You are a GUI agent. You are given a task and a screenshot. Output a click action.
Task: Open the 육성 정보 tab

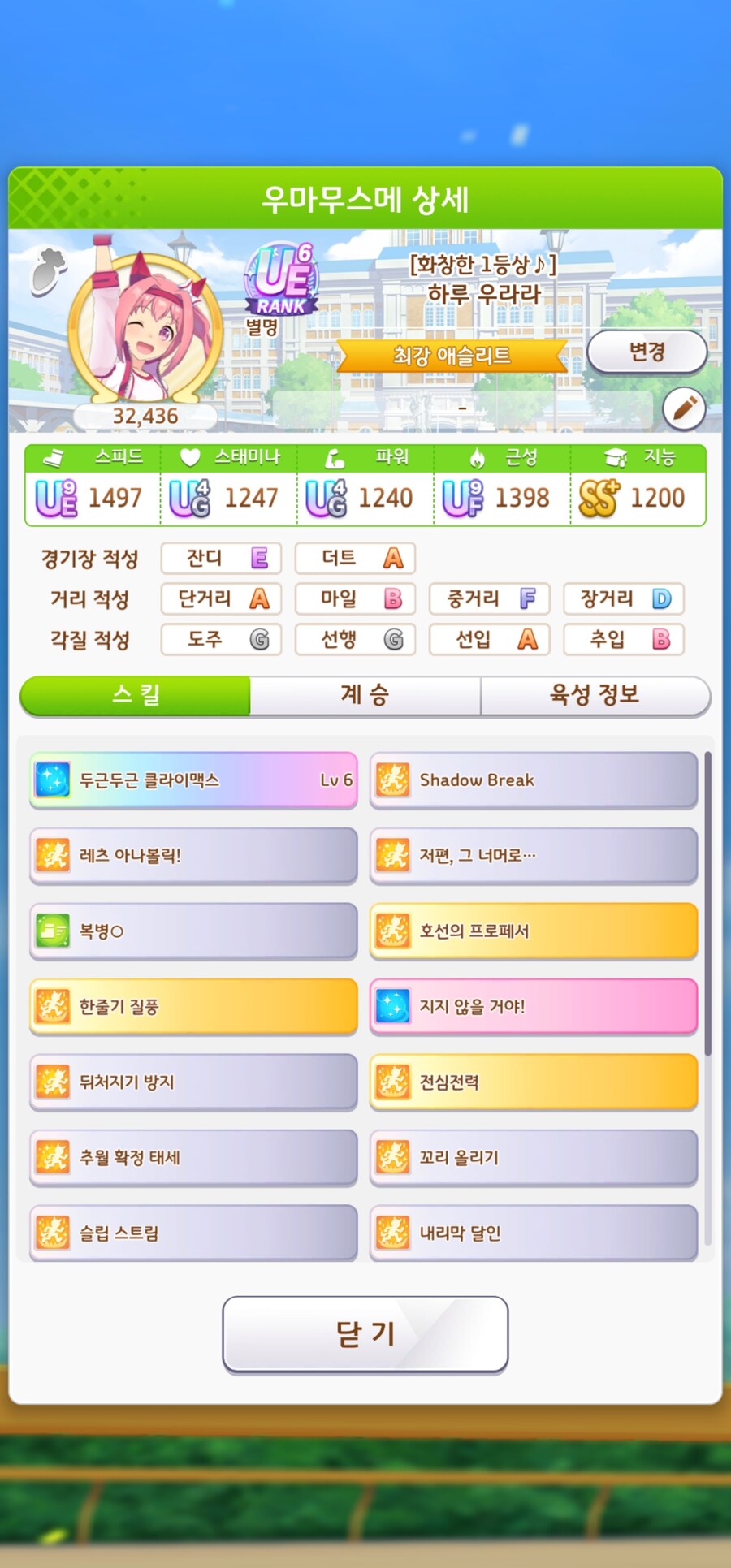click(x=597, y=695)
